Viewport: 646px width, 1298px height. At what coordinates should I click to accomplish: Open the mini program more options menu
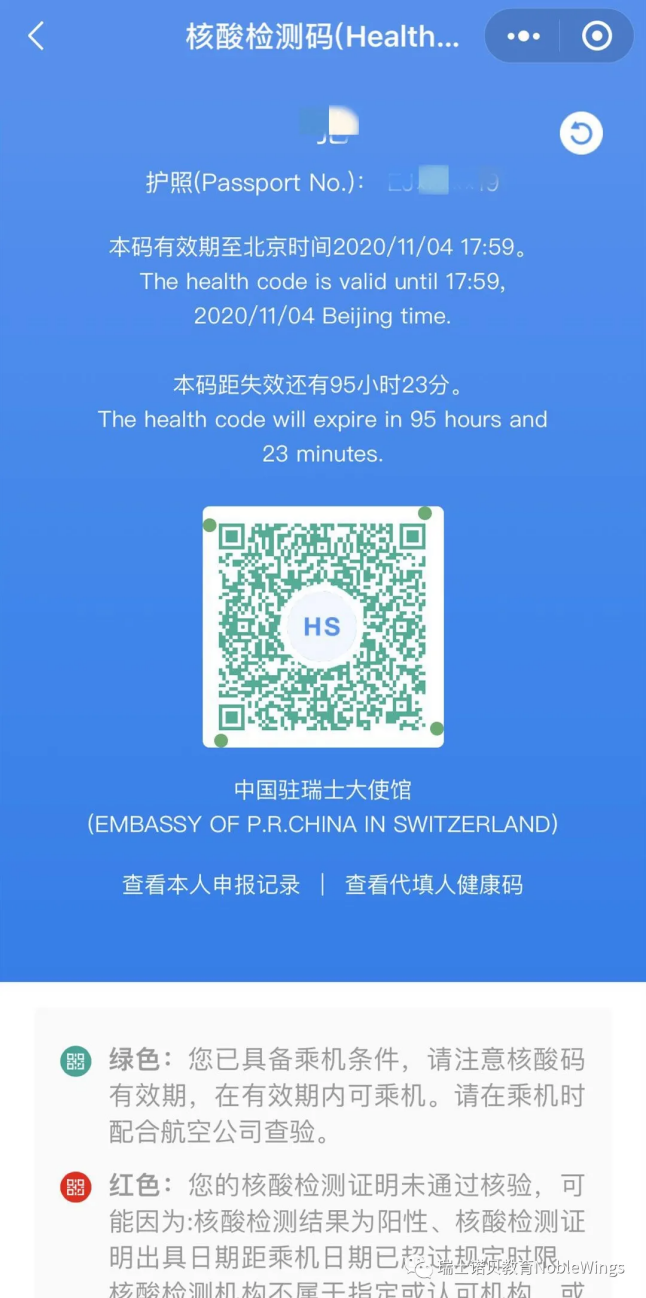click(x=523, y=37)
